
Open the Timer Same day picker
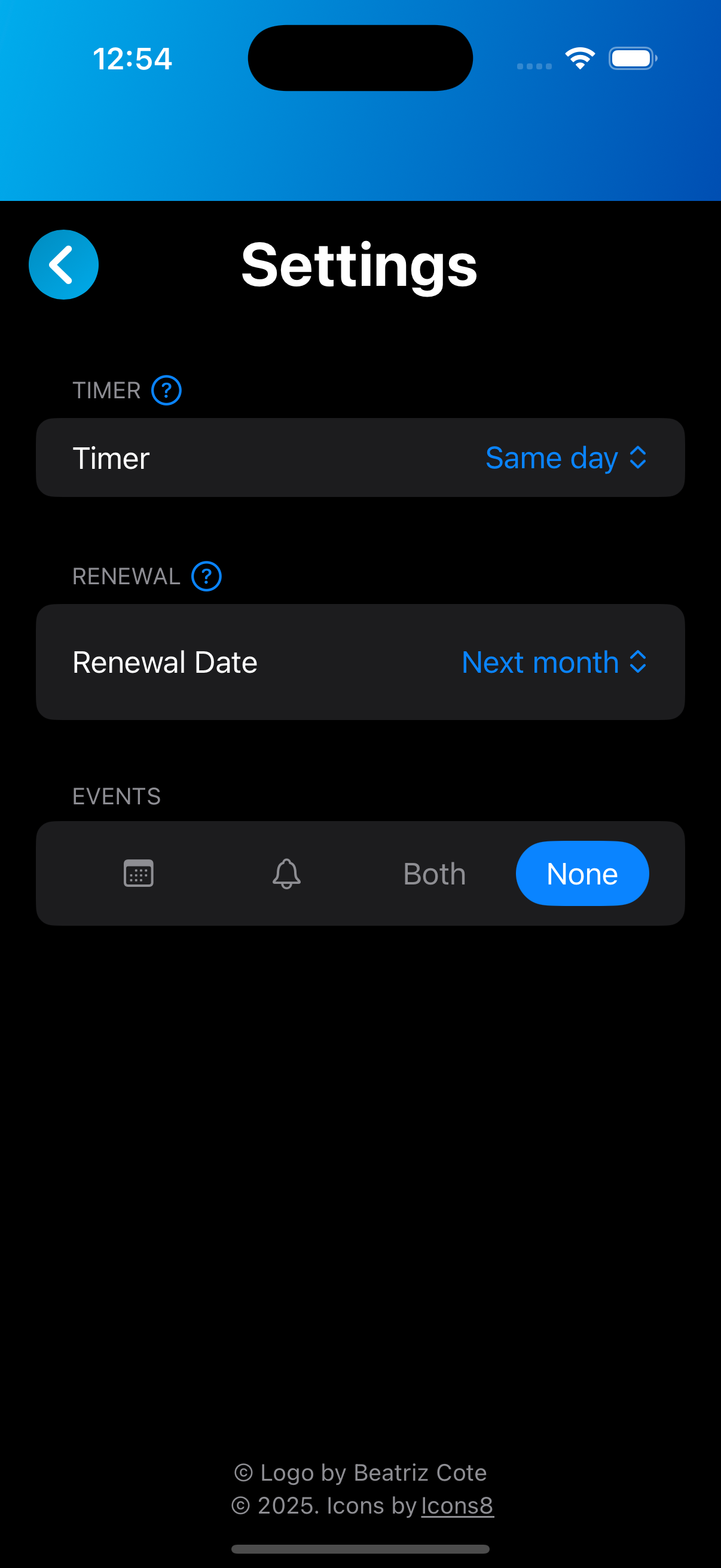tap(565, 457)
